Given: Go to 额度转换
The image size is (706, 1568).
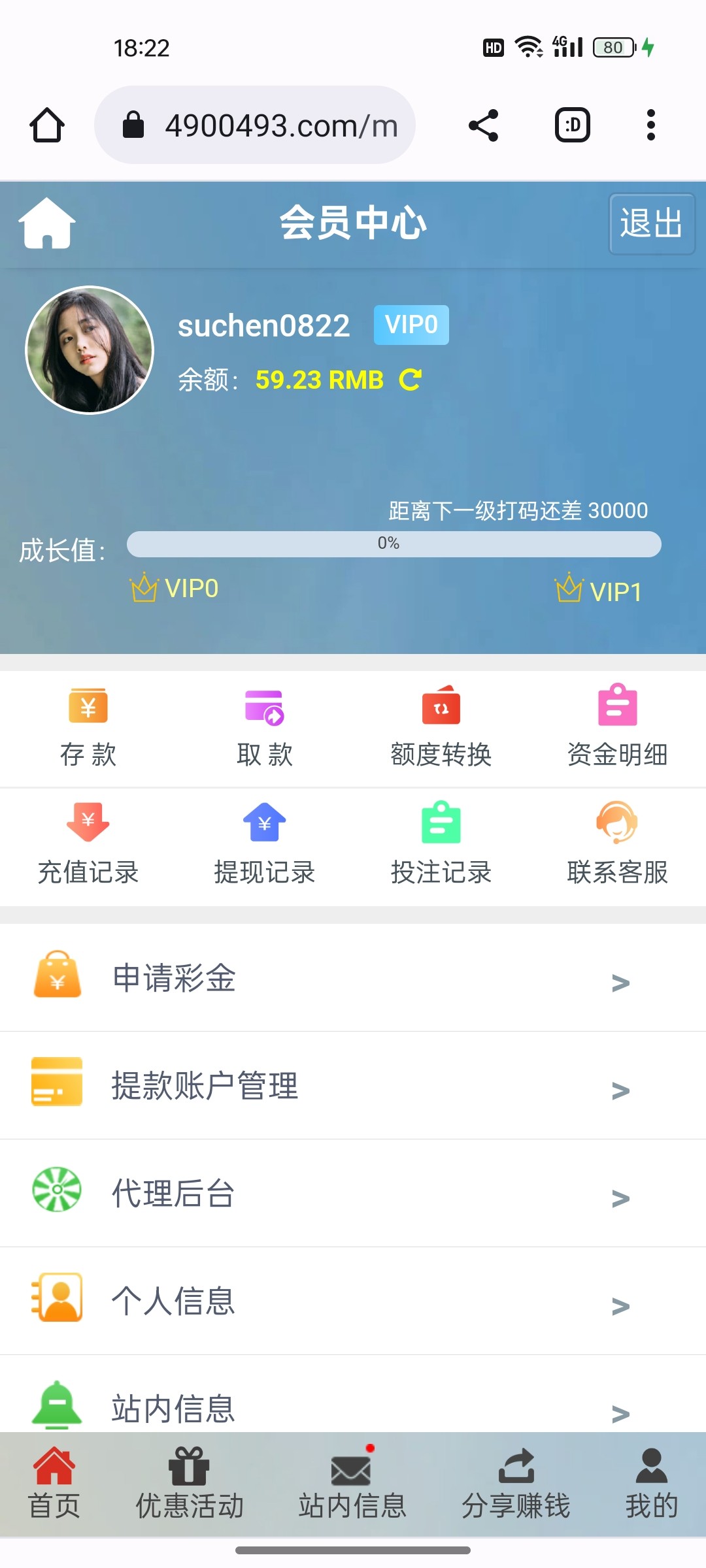Looking at the screenshot, I should coord(441,728).
